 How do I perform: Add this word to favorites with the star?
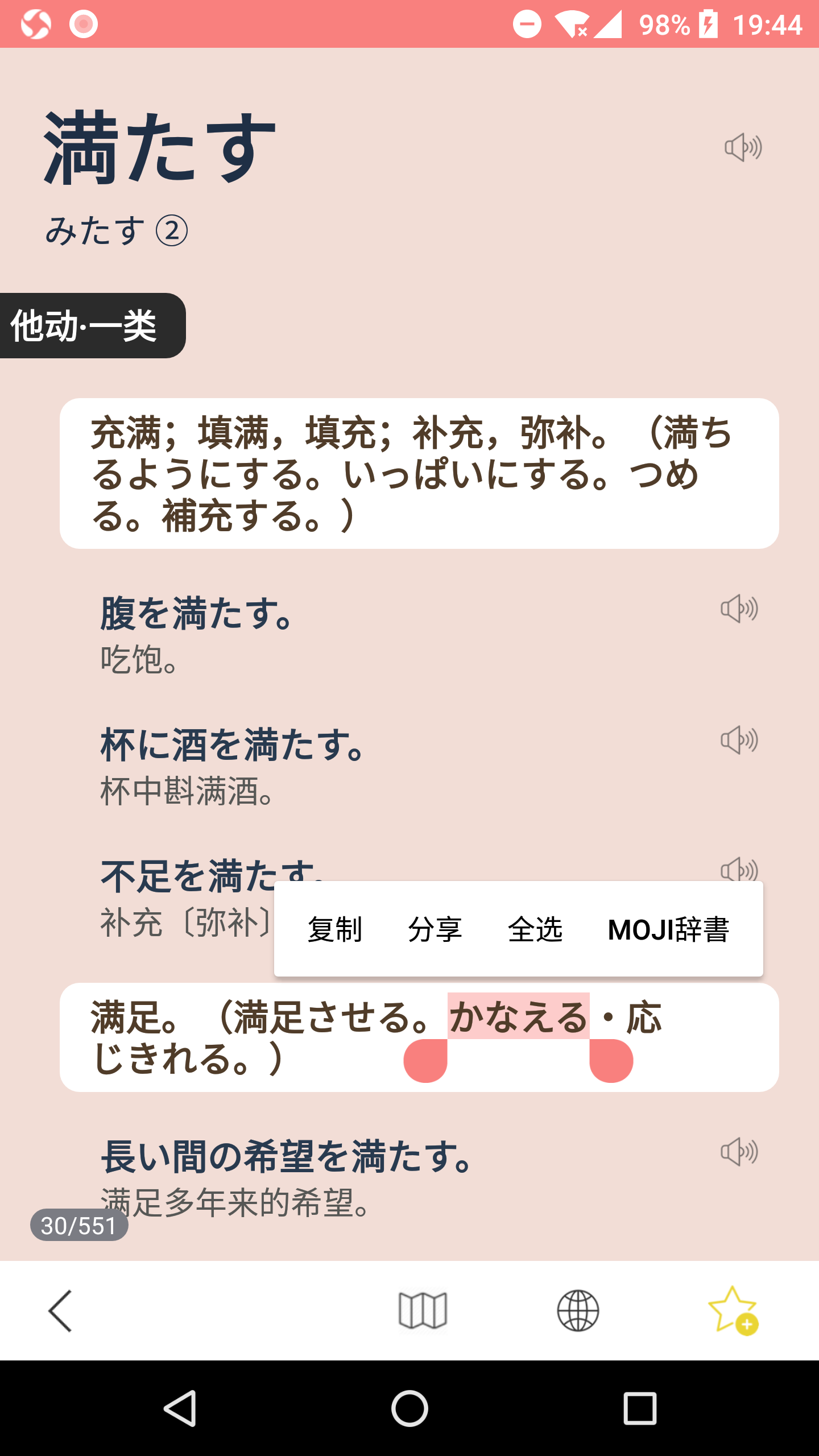coord(733,1310)
